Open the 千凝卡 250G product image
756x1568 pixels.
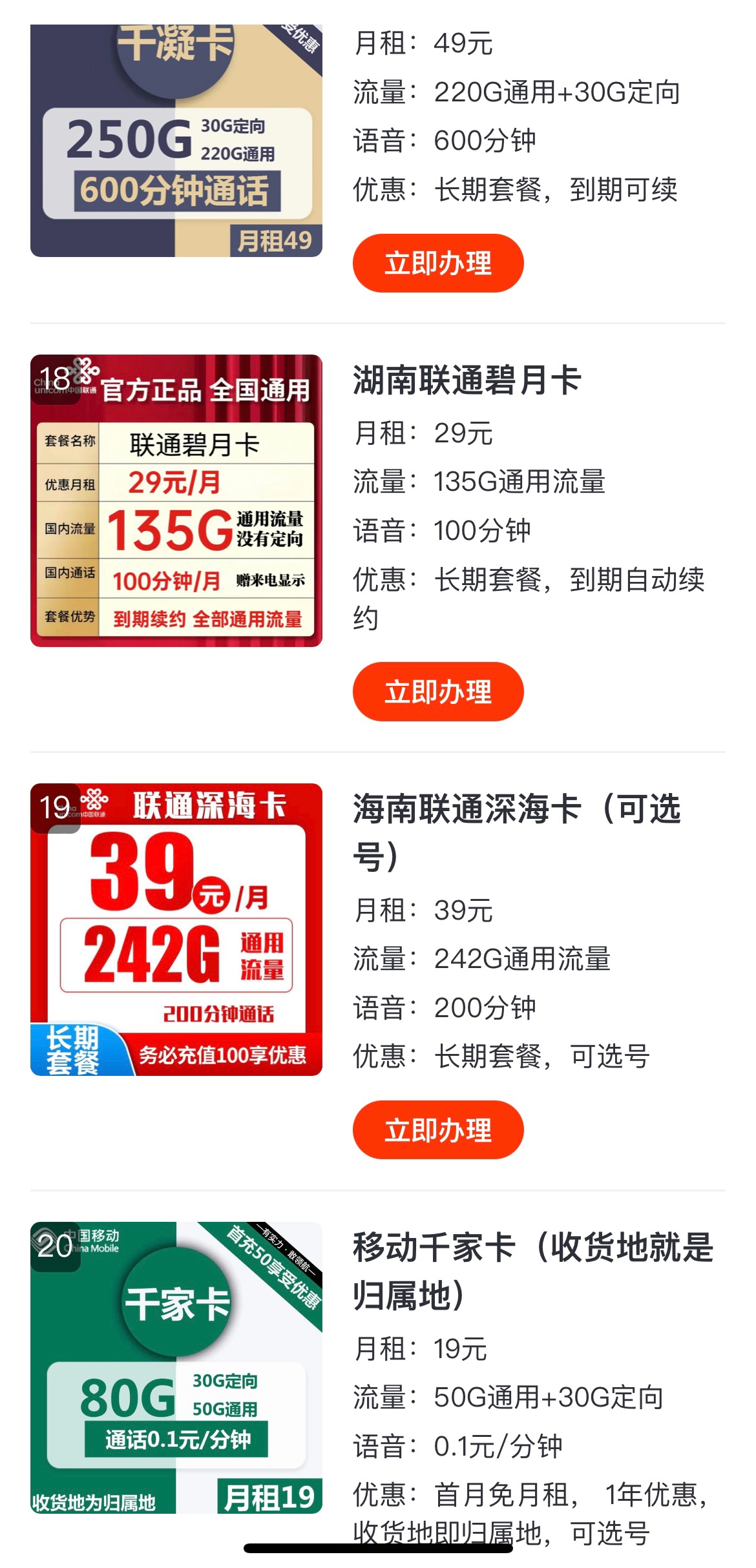point(176,141)
